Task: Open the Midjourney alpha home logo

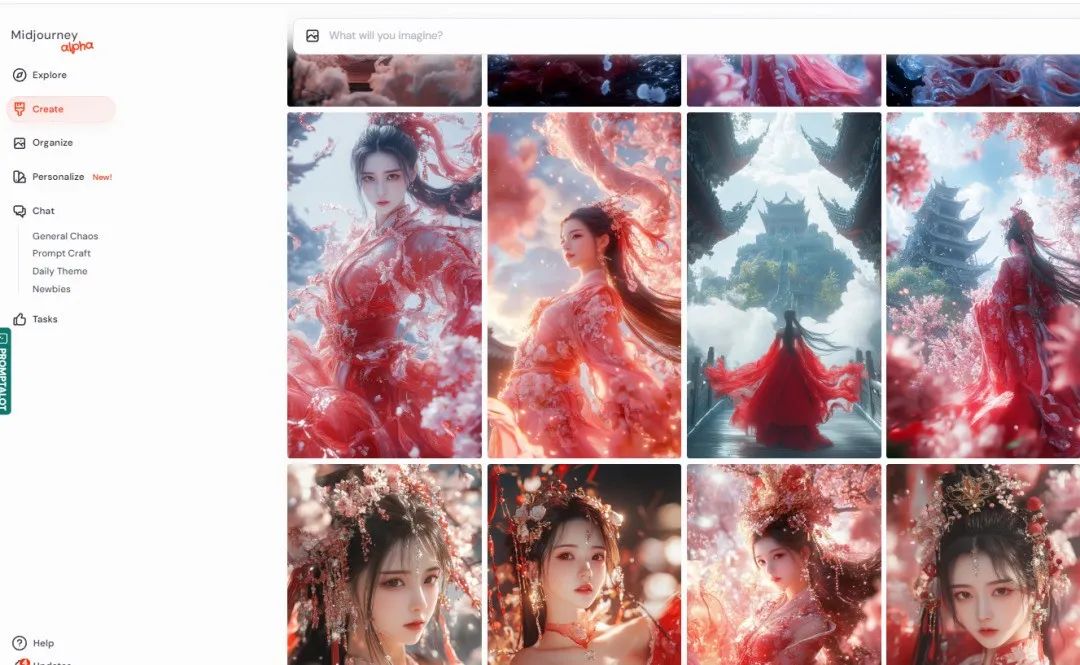Action: coord(52,40)
